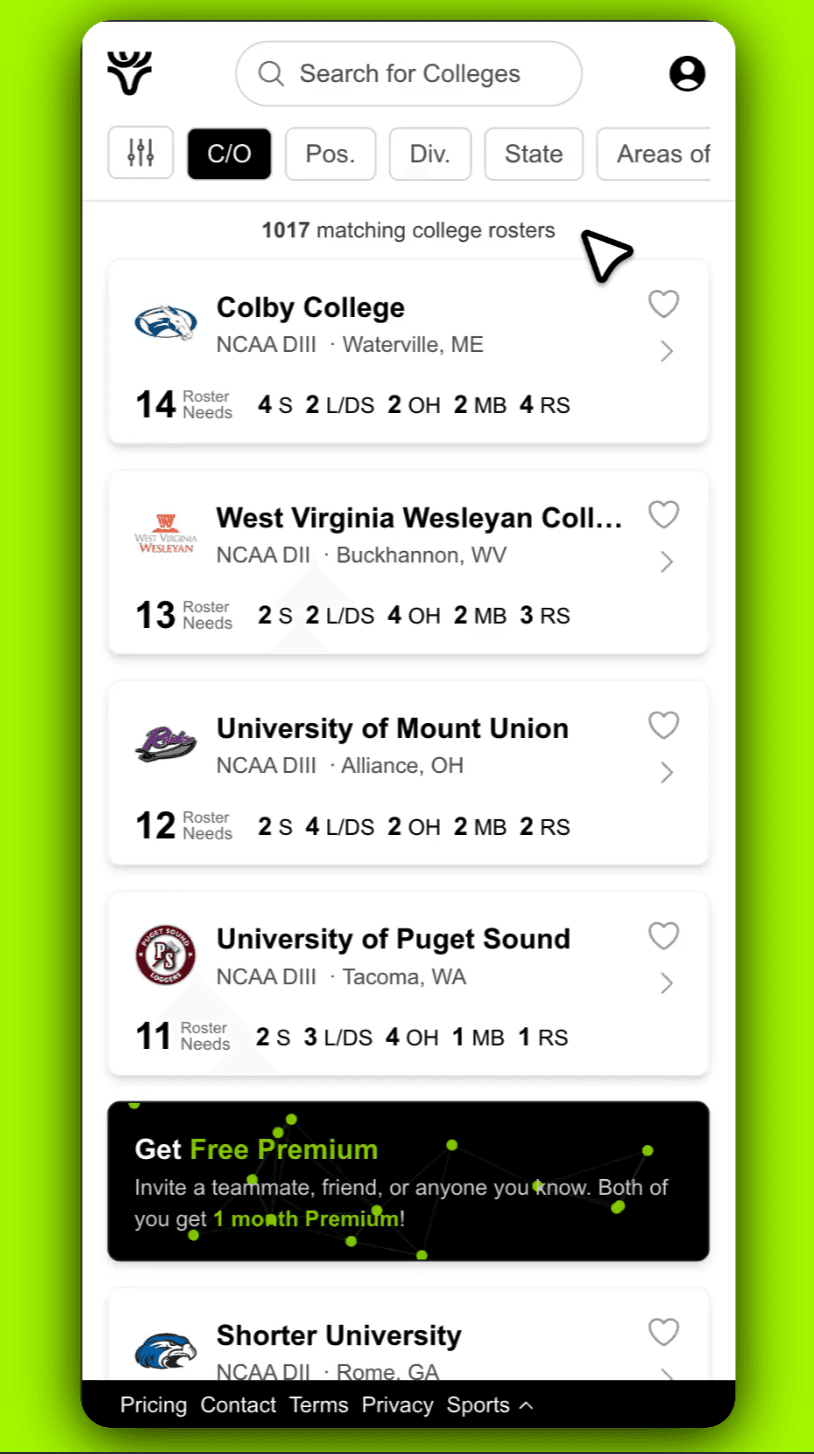
Task: Open University of Puget Sound card
Action: [667, 984]
